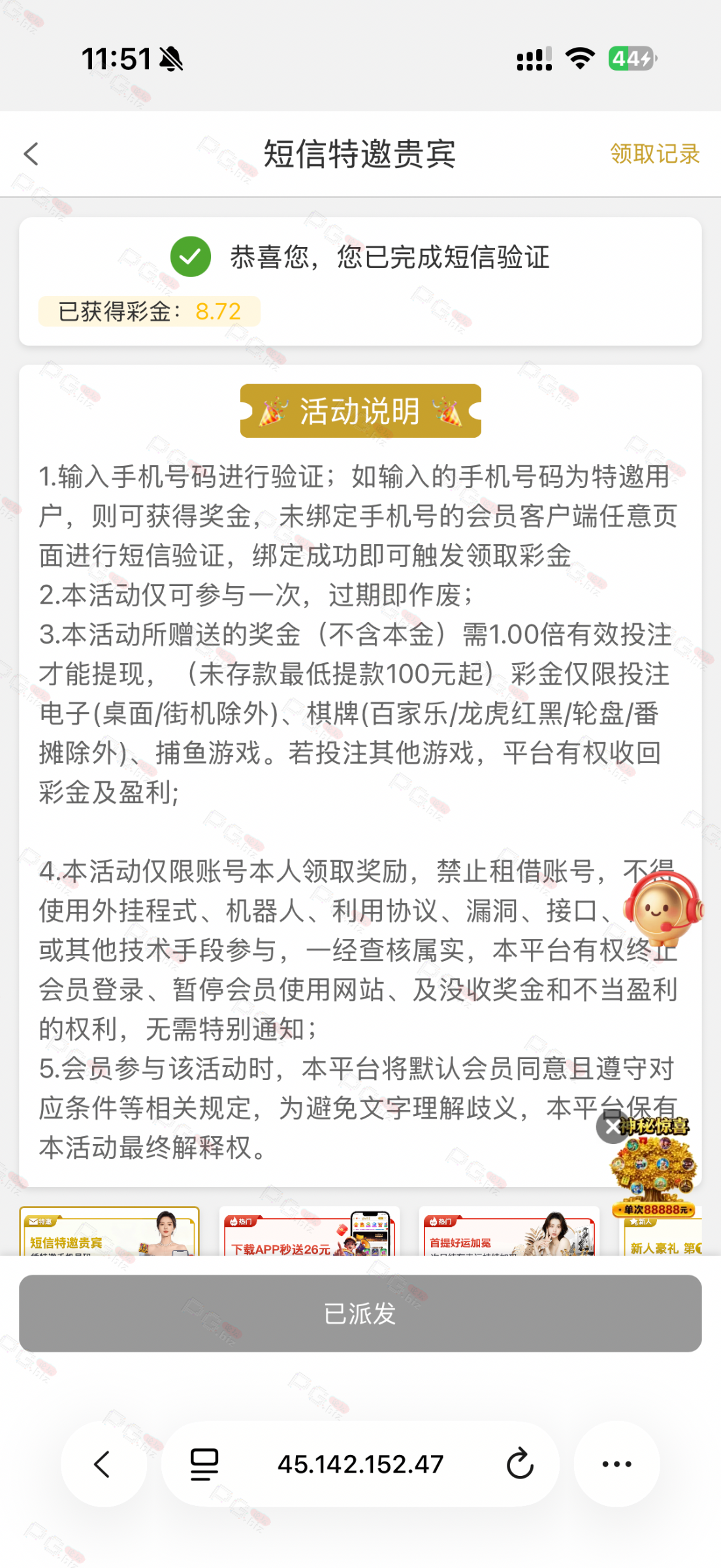This screenshot has width=721, height=1568.
Task: Select the 短信特邀贵宾 promotion card
Action: coord(109,1231)
